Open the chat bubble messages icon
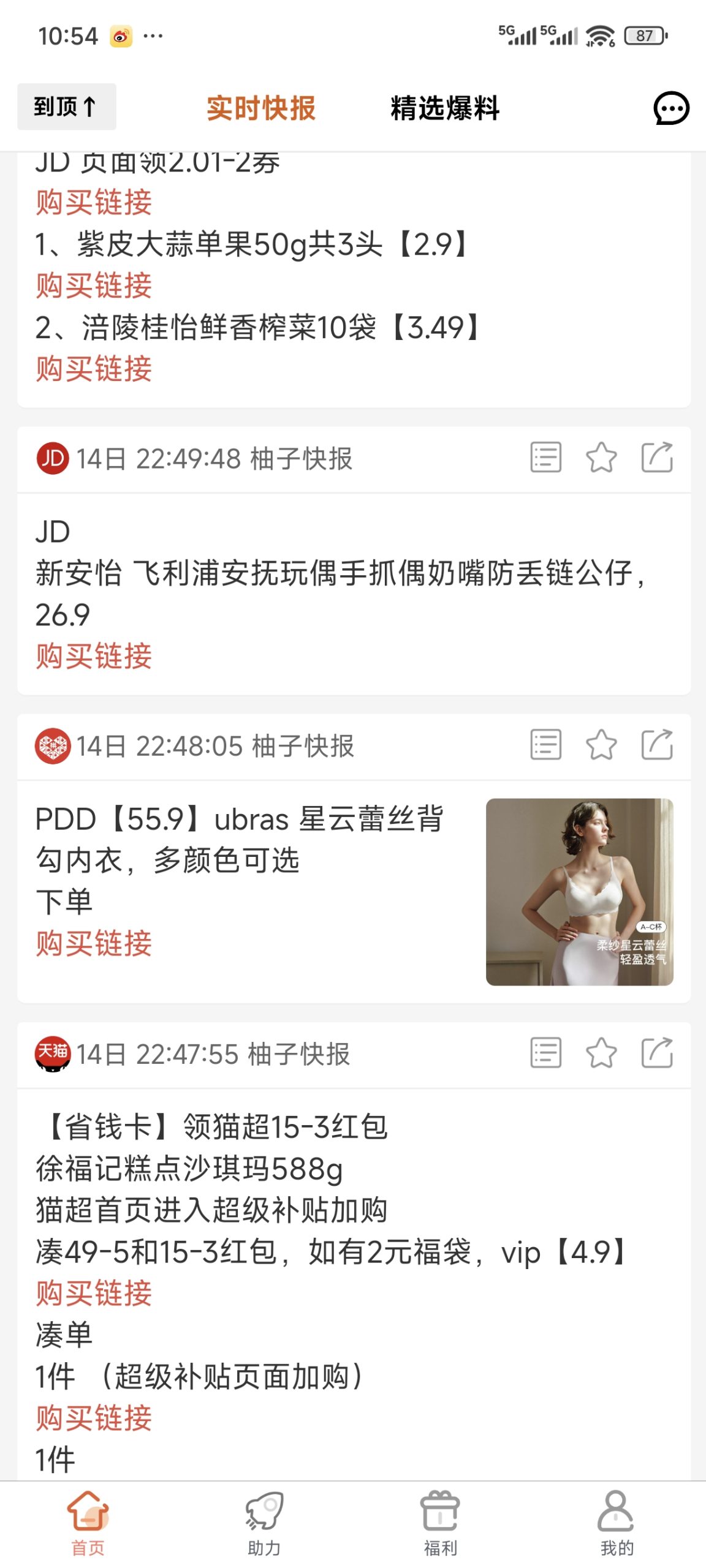 coord(670,108)
